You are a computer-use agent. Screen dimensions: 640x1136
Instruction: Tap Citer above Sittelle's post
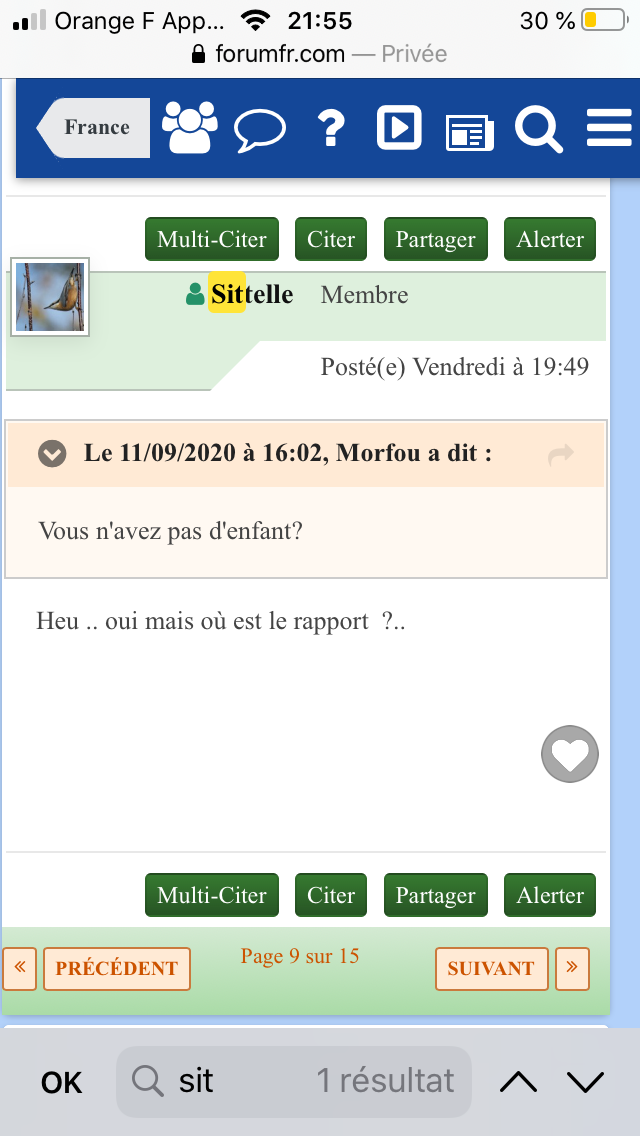click(331, 239)
